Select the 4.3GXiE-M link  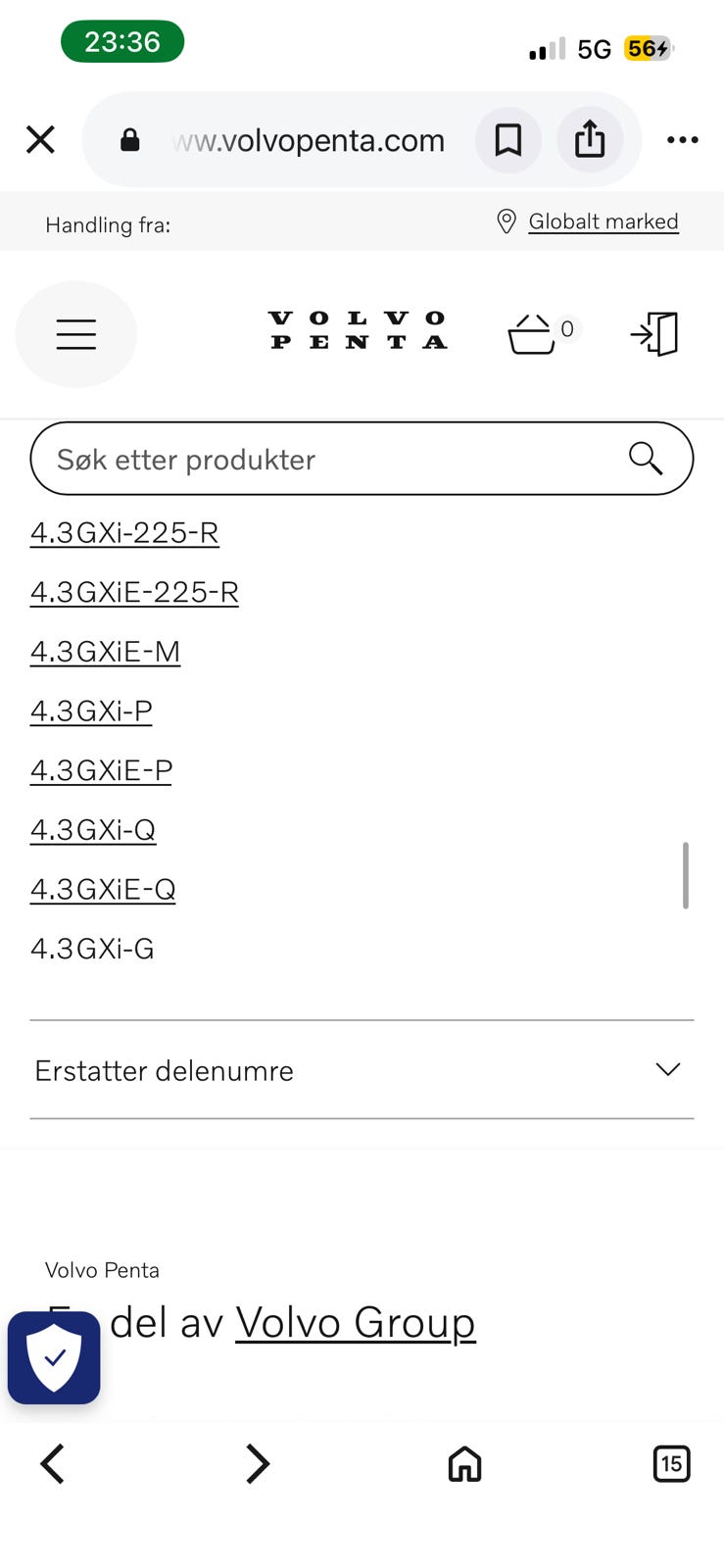pyautogui.click(x=106, y=652)
